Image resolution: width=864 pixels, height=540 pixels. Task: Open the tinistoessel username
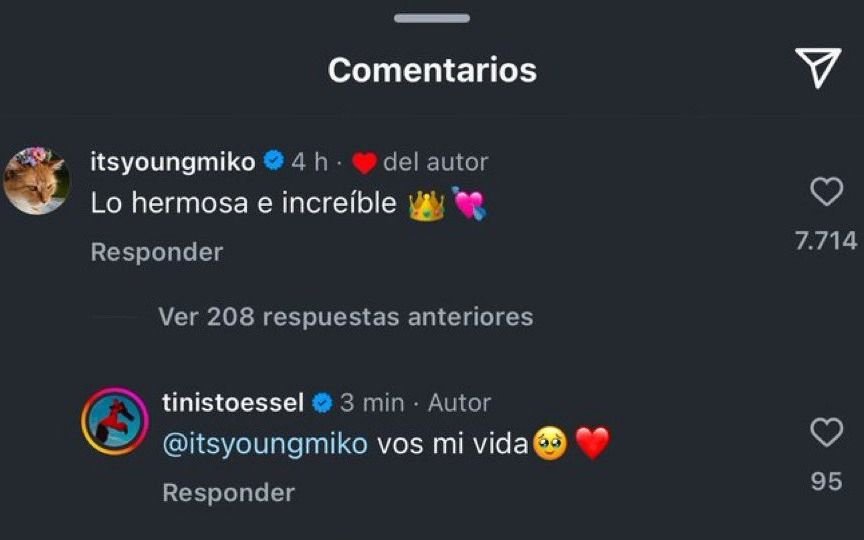pos(232,402)
